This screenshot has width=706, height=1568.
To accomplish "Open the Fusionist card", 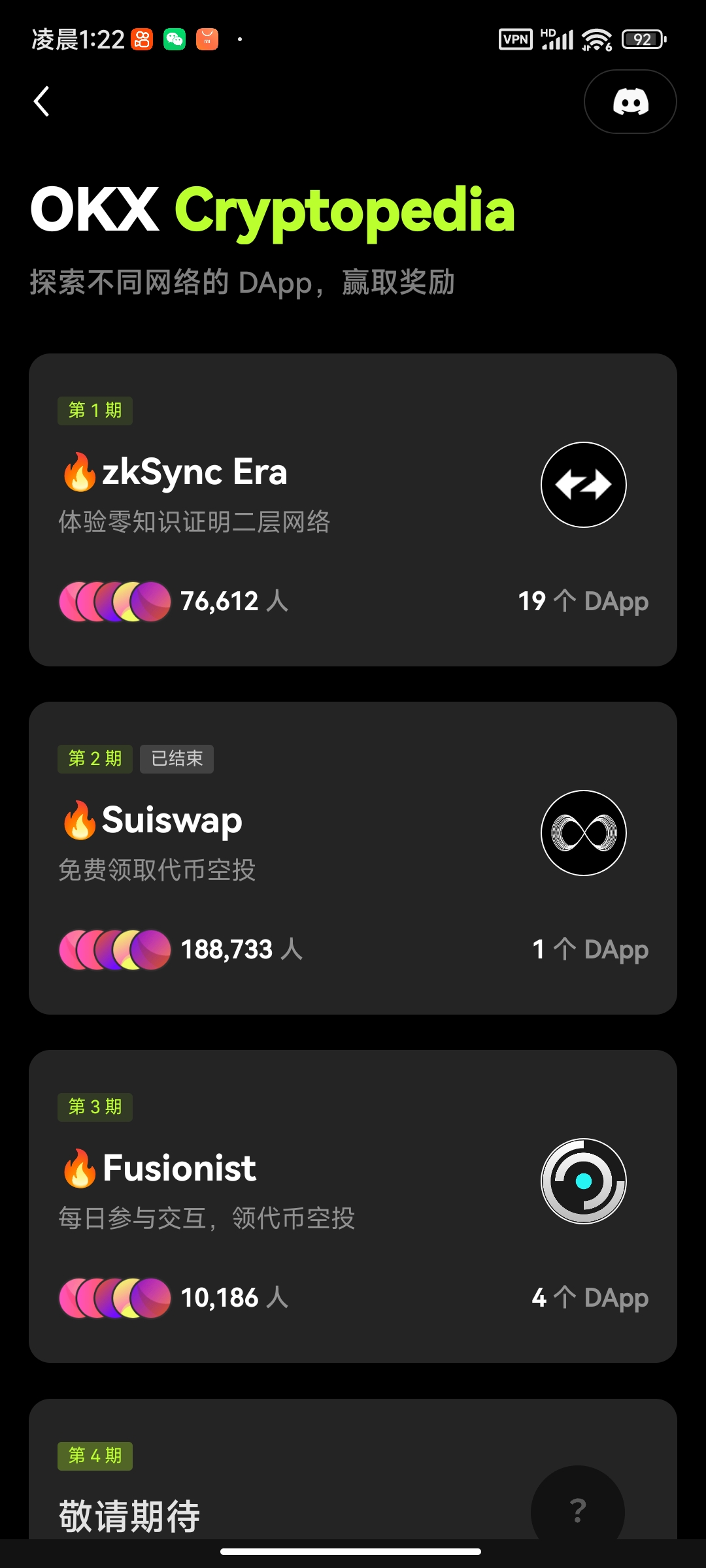I will (353, 1206).
